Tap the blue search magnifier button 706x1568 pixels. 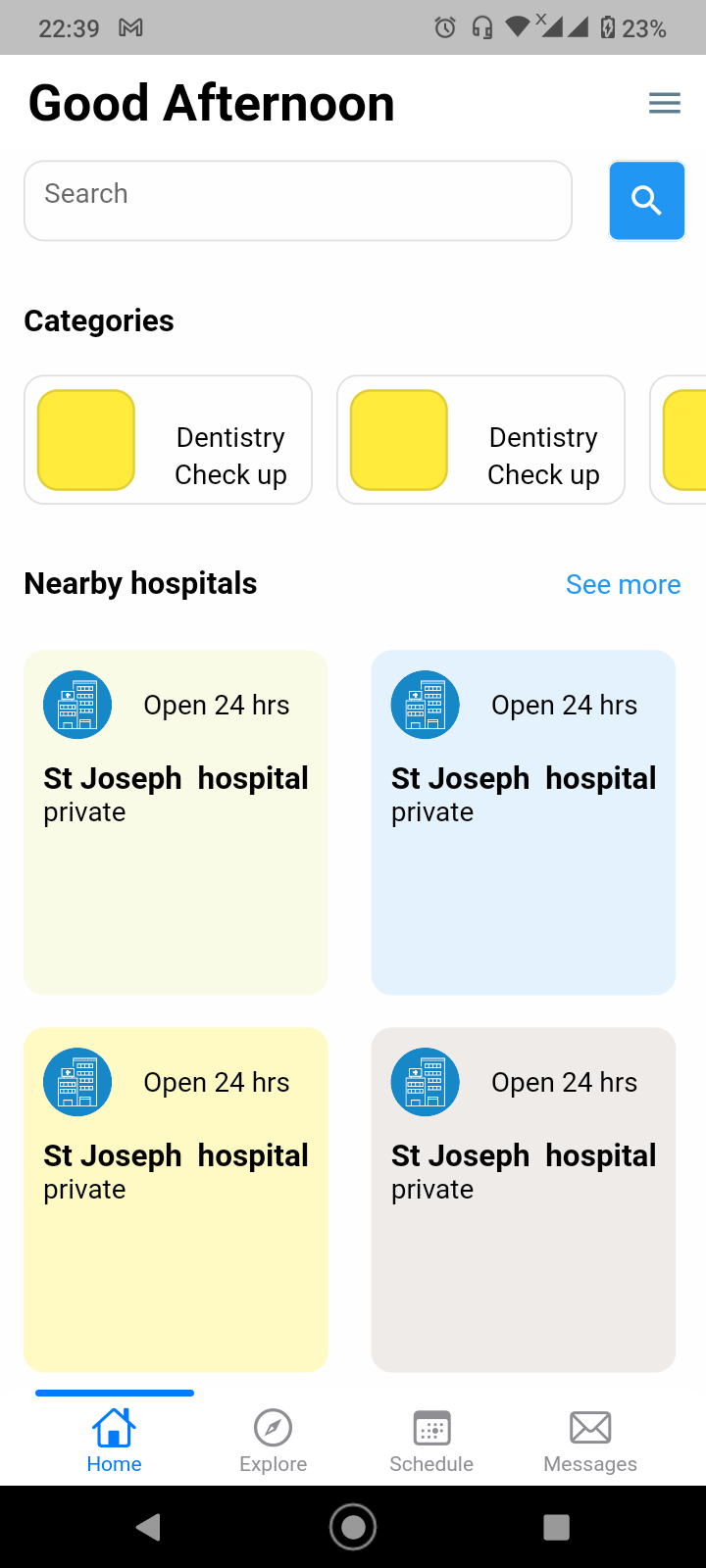[x=646, y=200]
